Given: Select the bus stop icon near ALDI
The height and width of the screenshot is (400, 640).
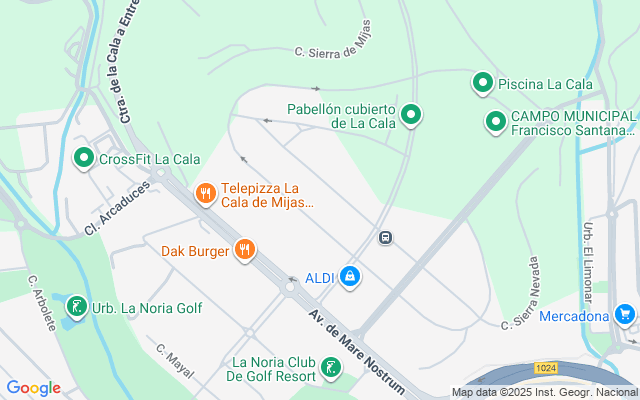Looking at the screenshot, I should point(385,238).
